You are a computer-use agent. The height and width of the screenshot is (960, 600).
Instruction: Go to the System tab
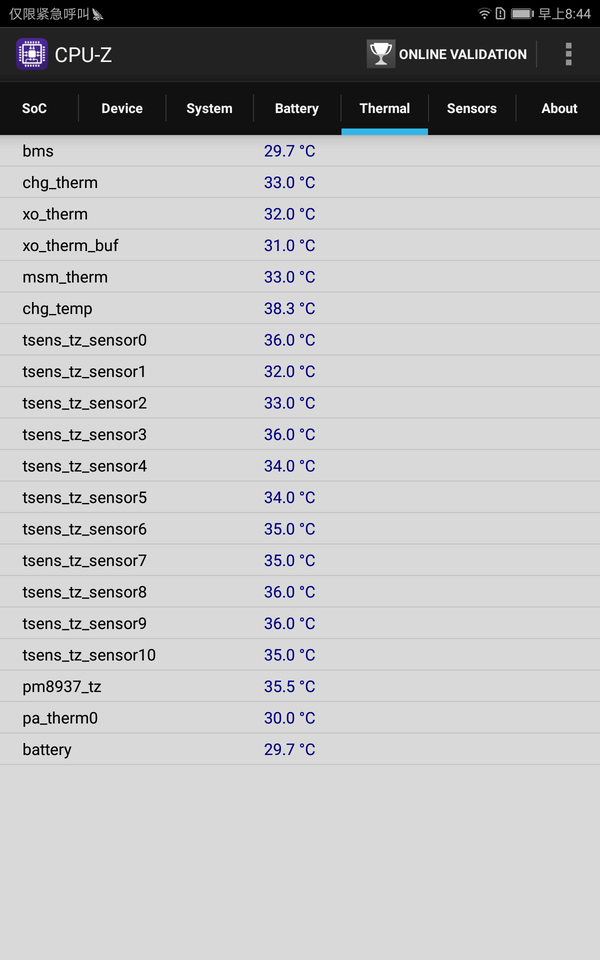click(x=209, y=108)
